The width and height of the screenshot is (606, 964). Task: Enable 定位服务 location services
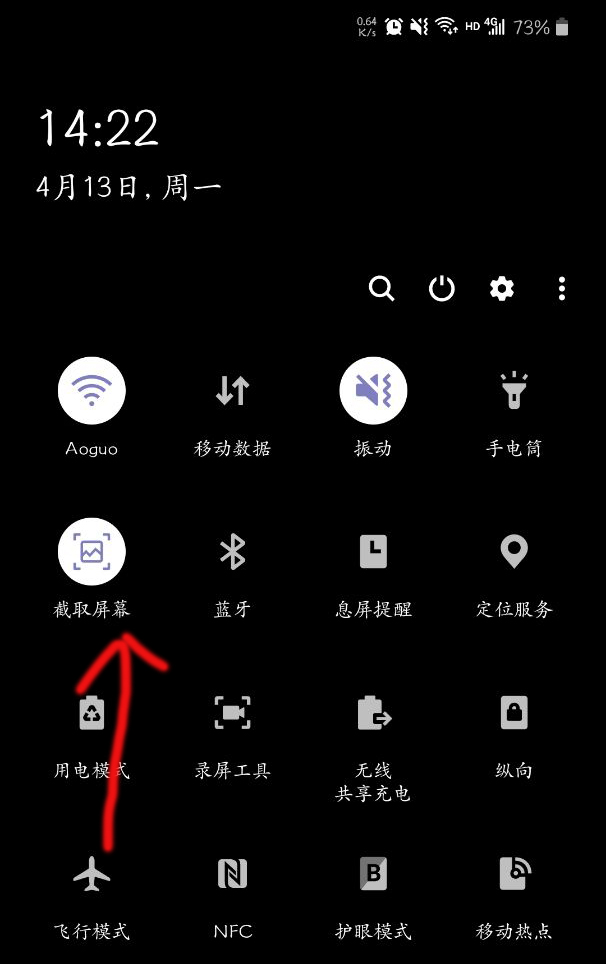coord(514,551)
